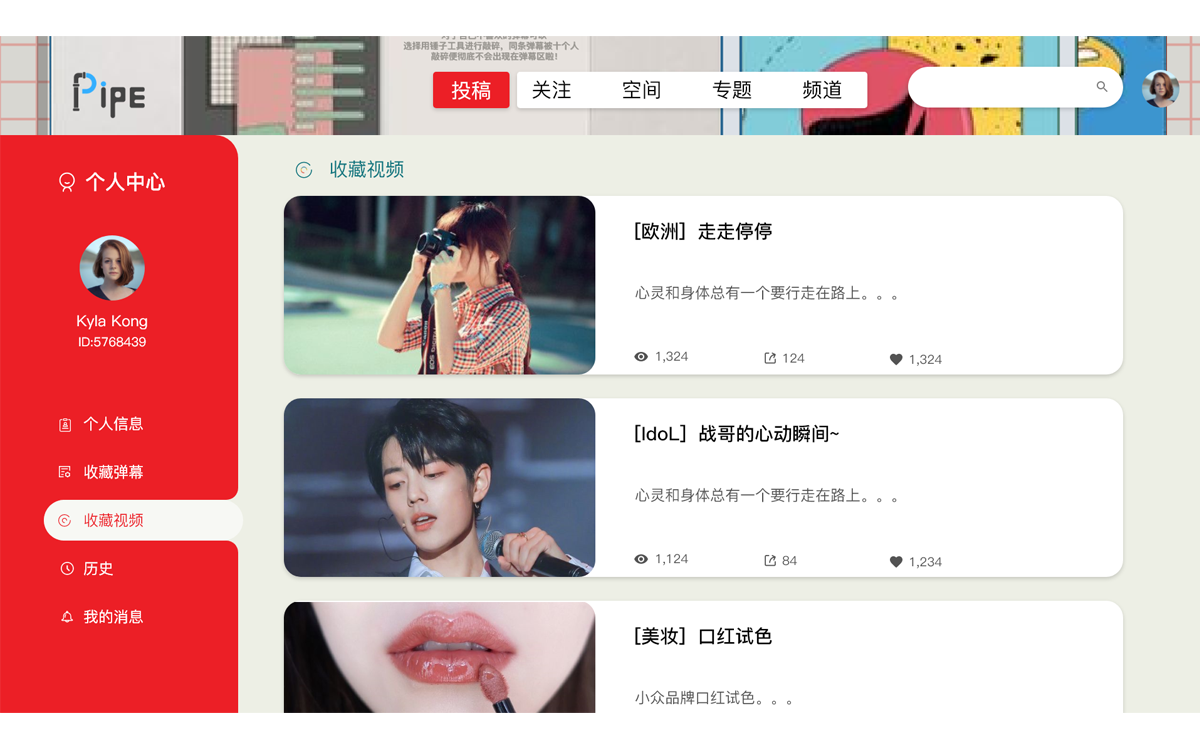Open the 空间 tab

click(x=641, y=90)
